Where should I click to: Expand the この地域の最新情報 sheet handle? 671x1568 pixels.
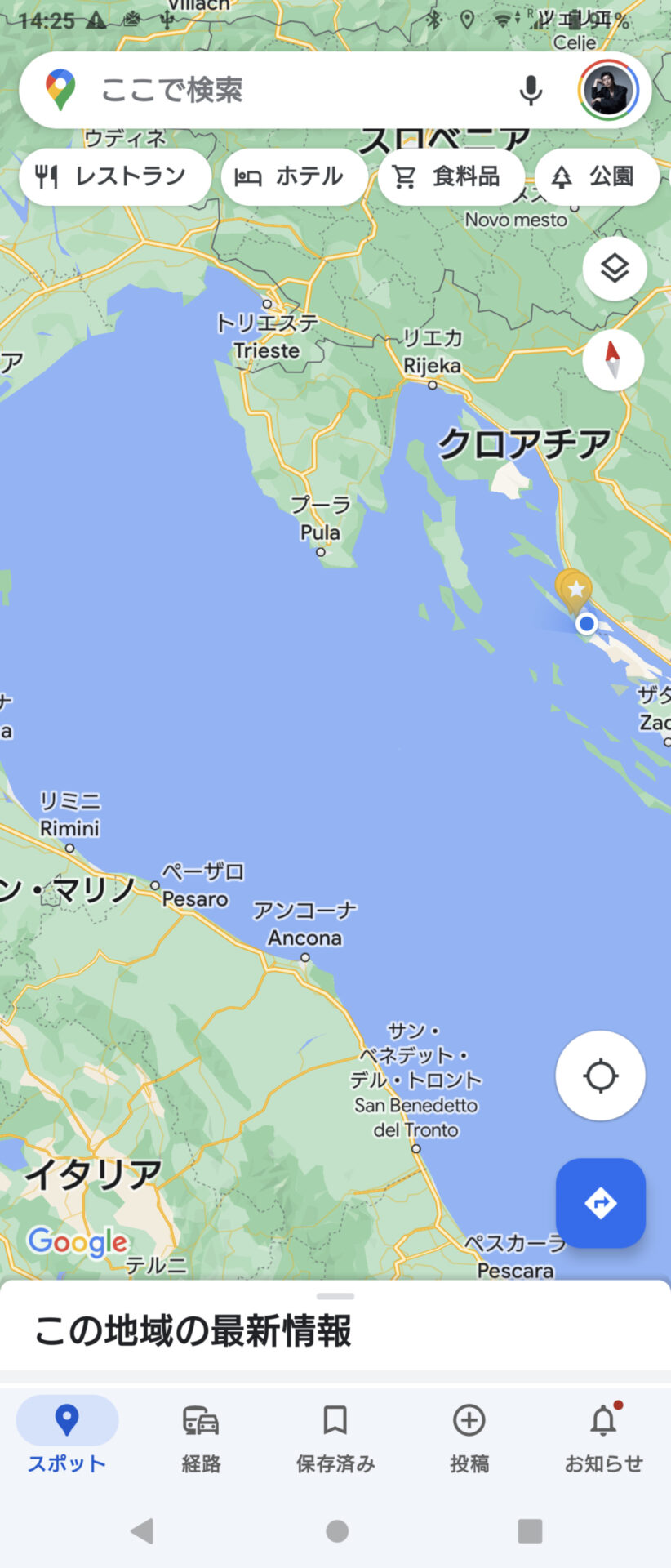(x=335, y=1296)
